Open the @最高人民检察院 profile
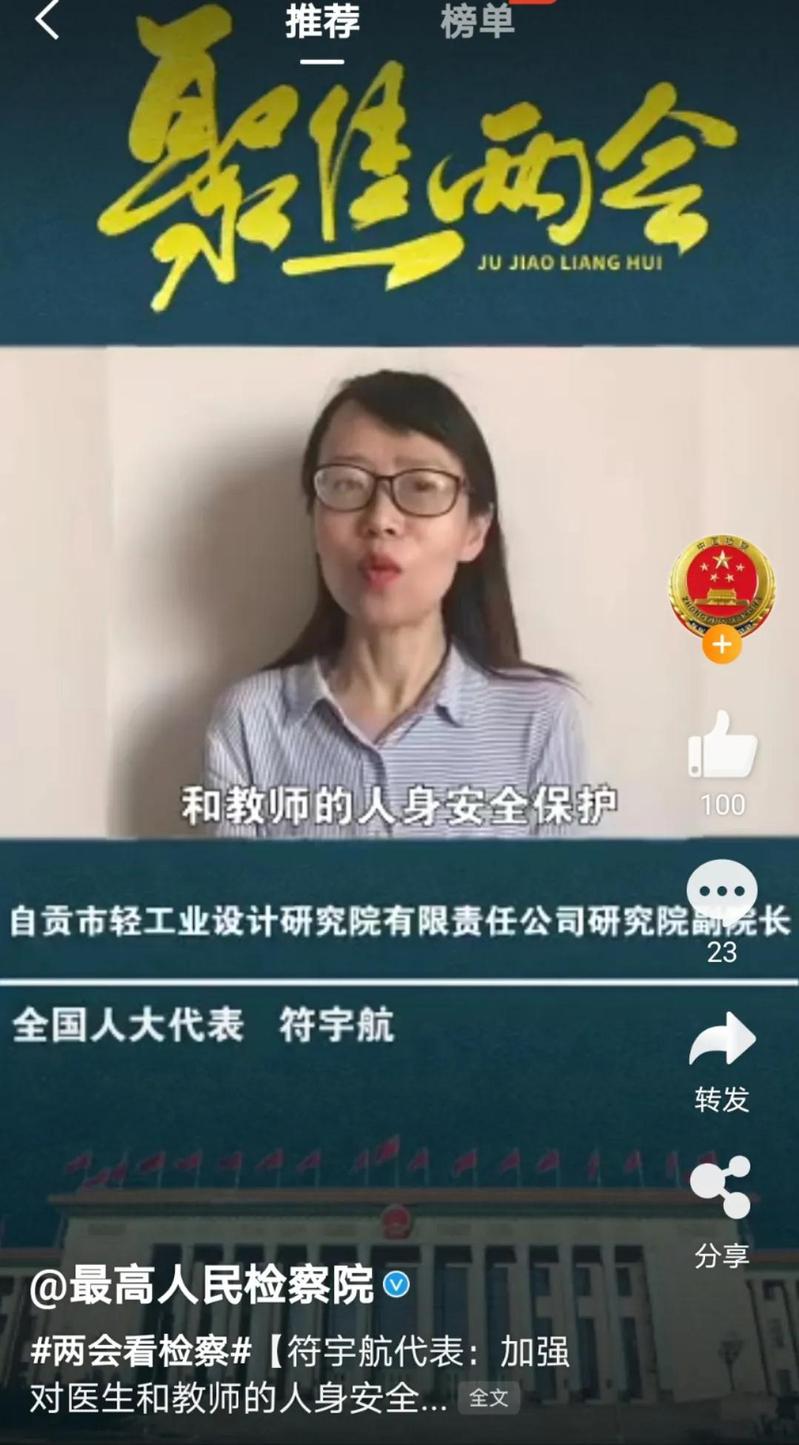 201,1286
